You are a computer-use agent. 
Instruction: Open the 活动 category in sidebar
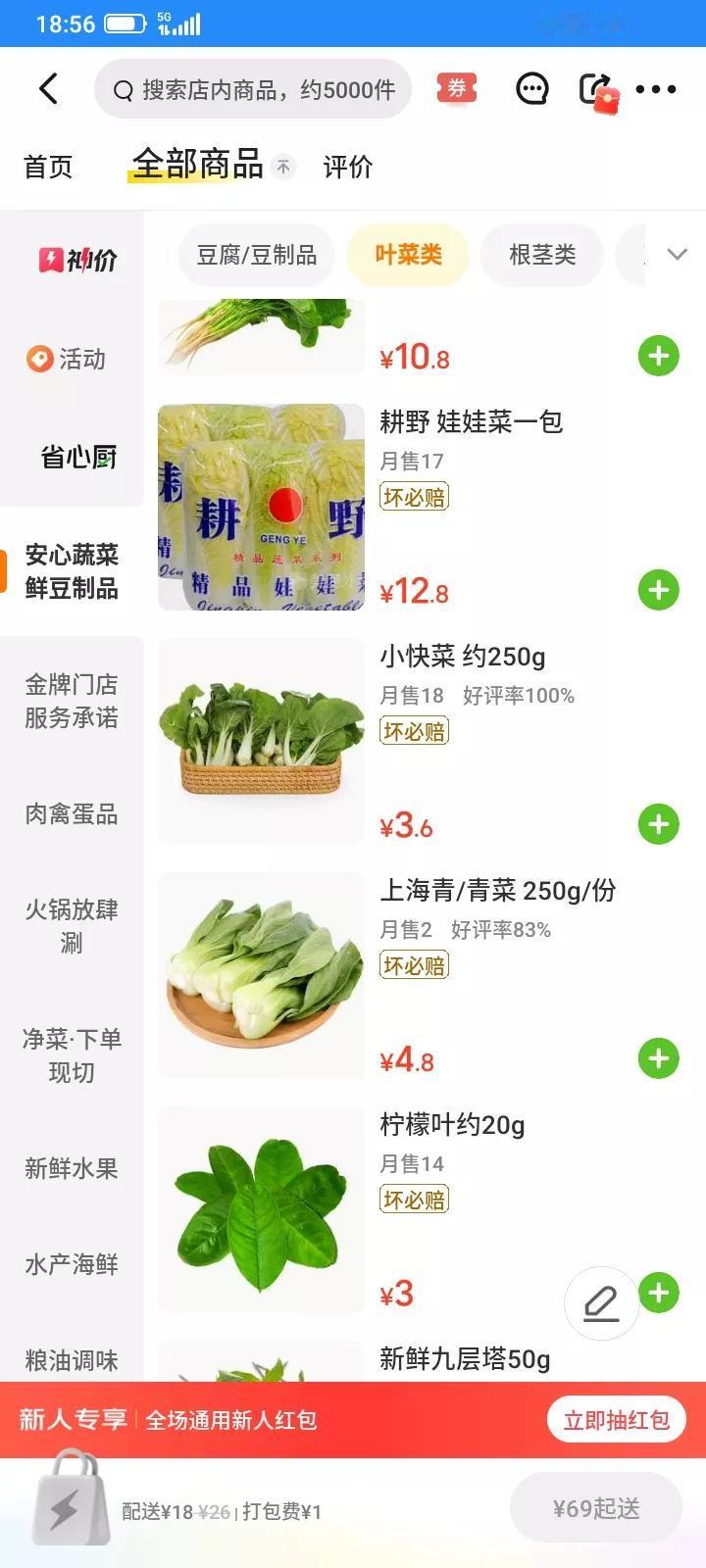pyautogui.click(x=69, y=360)
